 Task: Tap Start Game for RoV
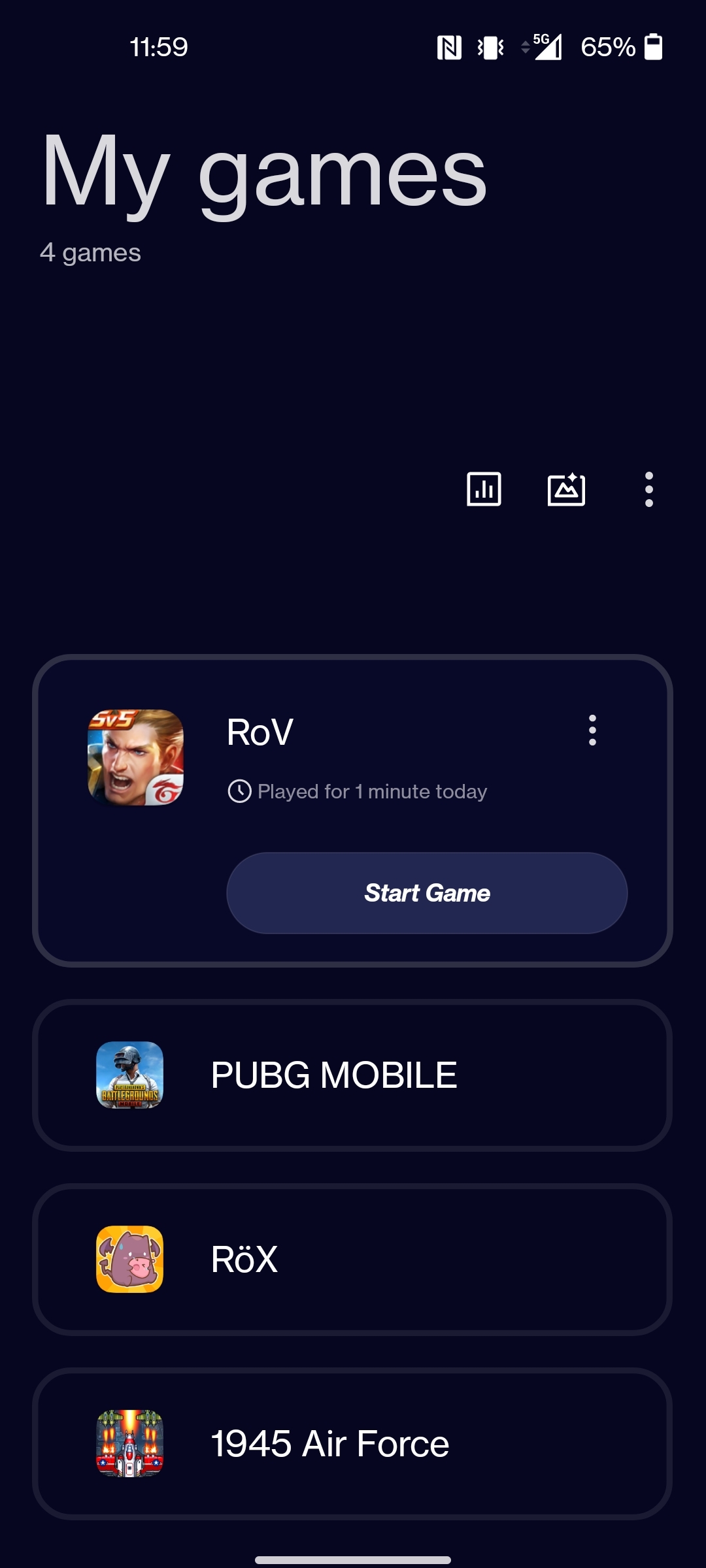click(x=427, y=892)
